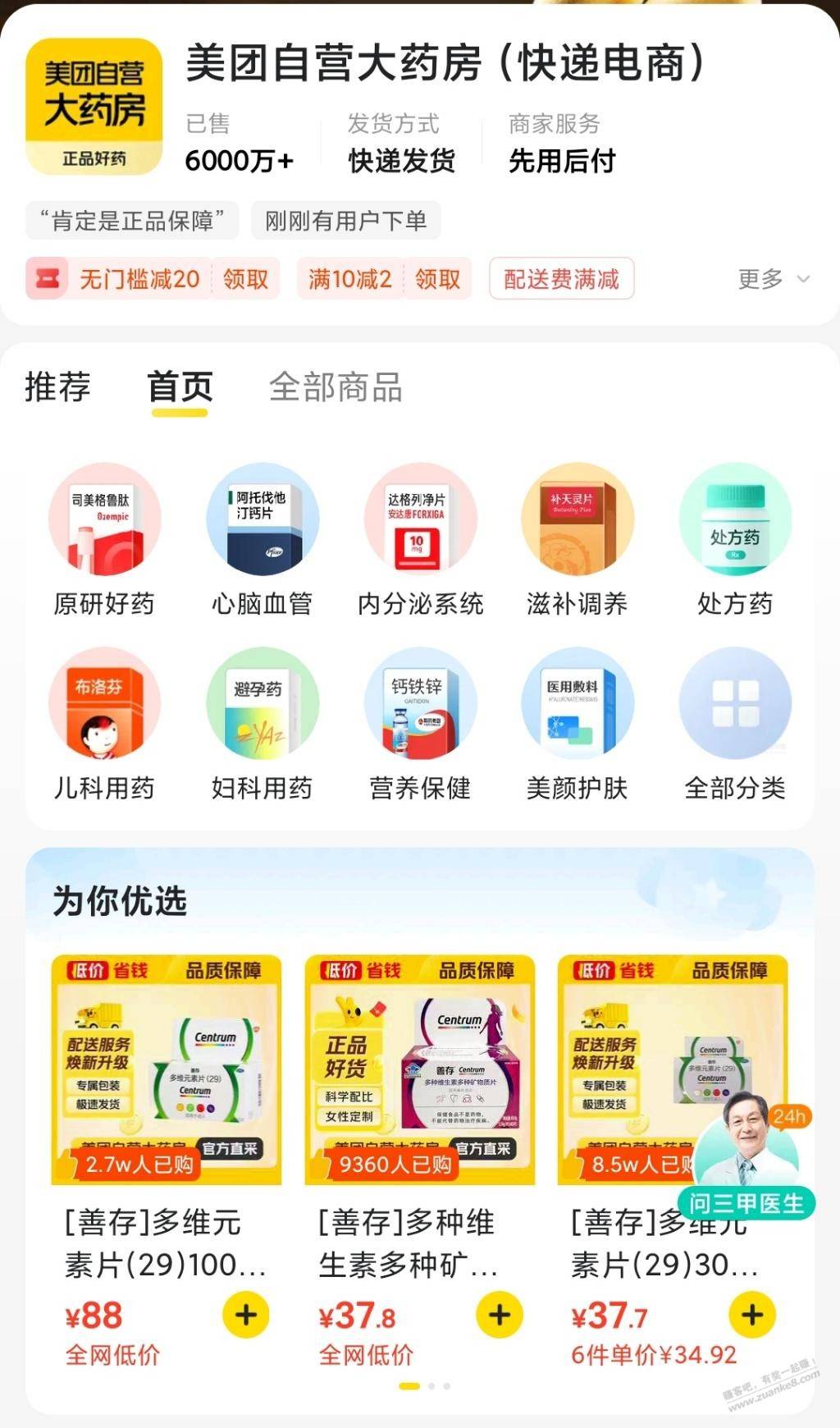Screen dimensions: 840x1428
Task: Open the 配送费满减 offer
Action: 561,279
